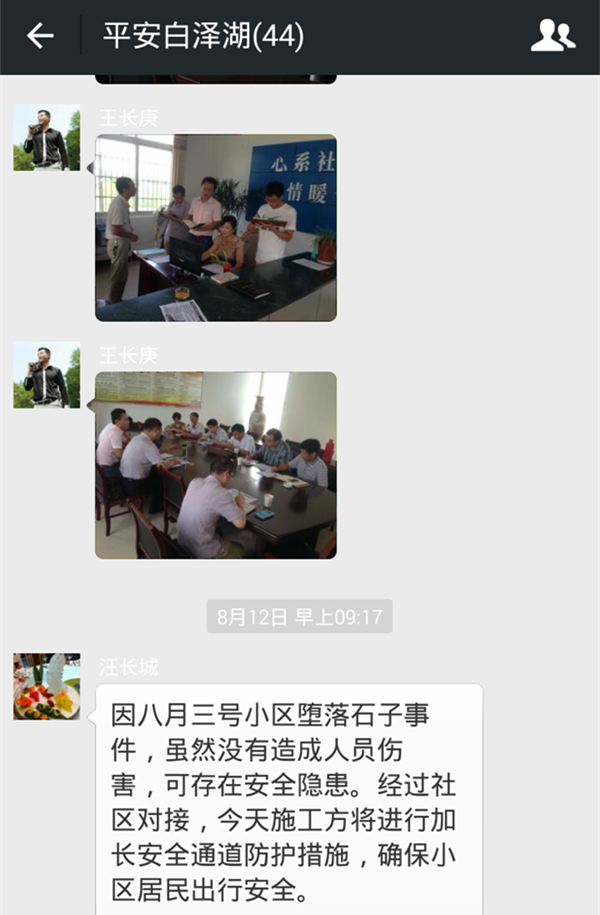View 王长庚's meeting table photo
Viewport: 600px width, 915px height.
[216, 465]
